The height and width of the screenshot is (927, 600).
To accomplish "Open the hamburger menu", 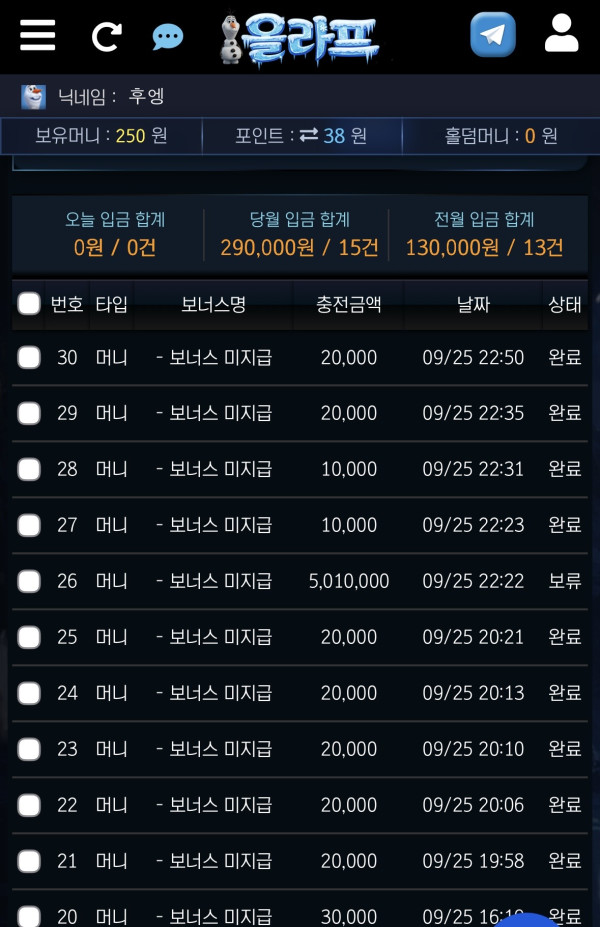I will (x=37, y=35).
